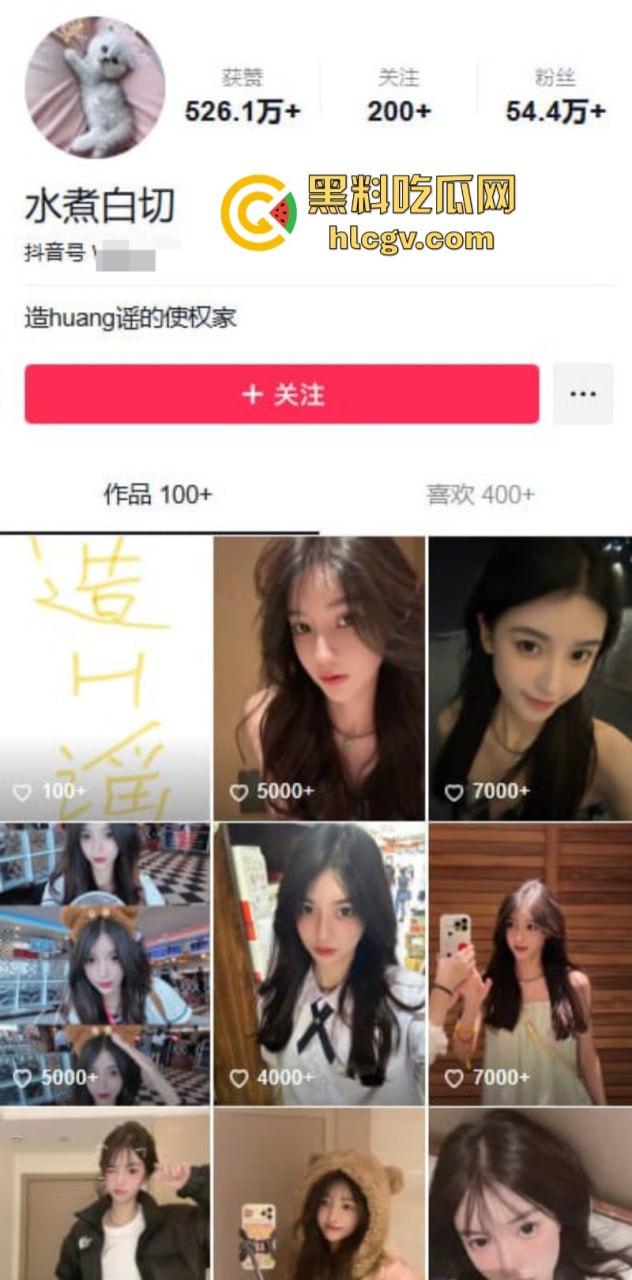Follow the account with the red 关注 button

tap(282, 394)
